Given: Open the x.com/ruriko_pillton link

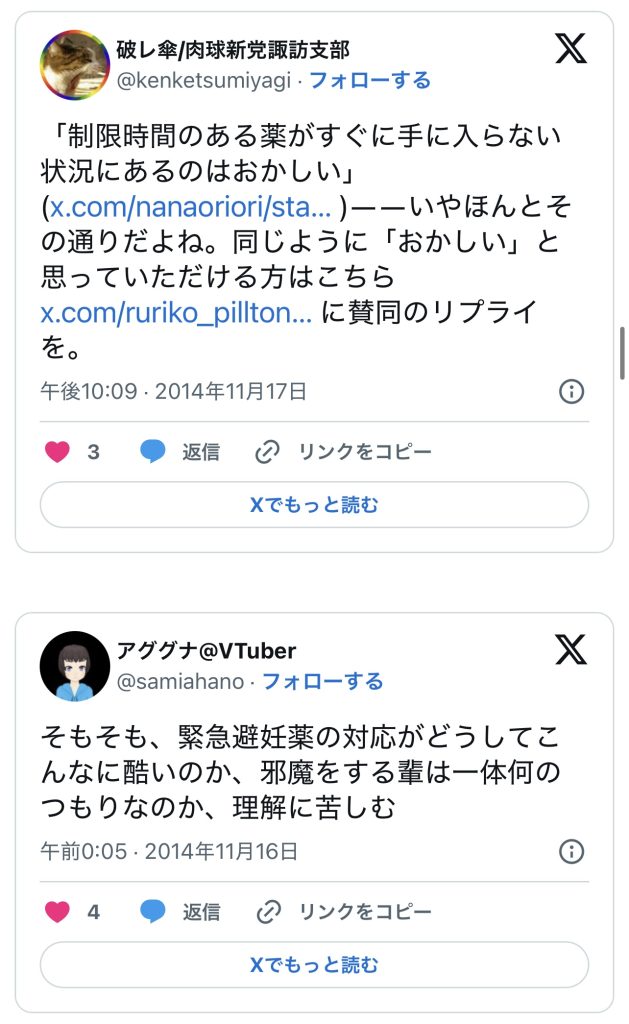Looking at the screenshot, I should pyautogui.click(x=176, y=312).
